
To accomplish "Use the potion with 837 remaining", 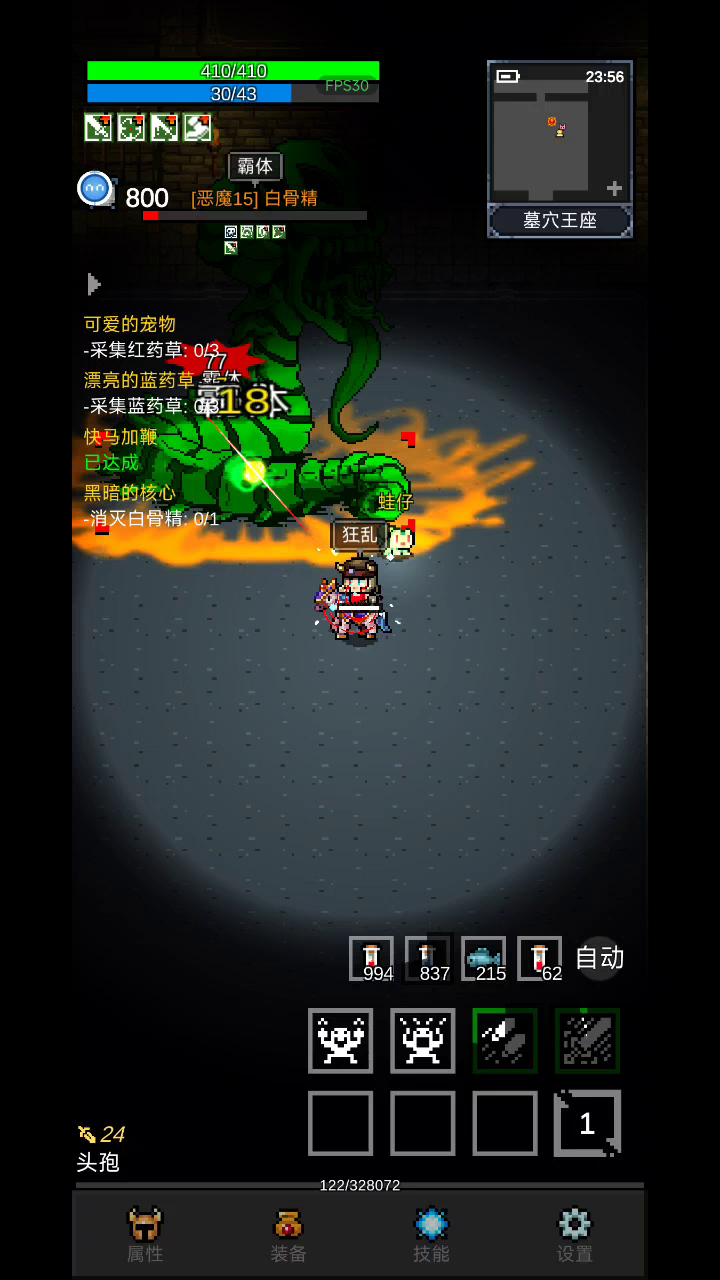I will point(428,959).
